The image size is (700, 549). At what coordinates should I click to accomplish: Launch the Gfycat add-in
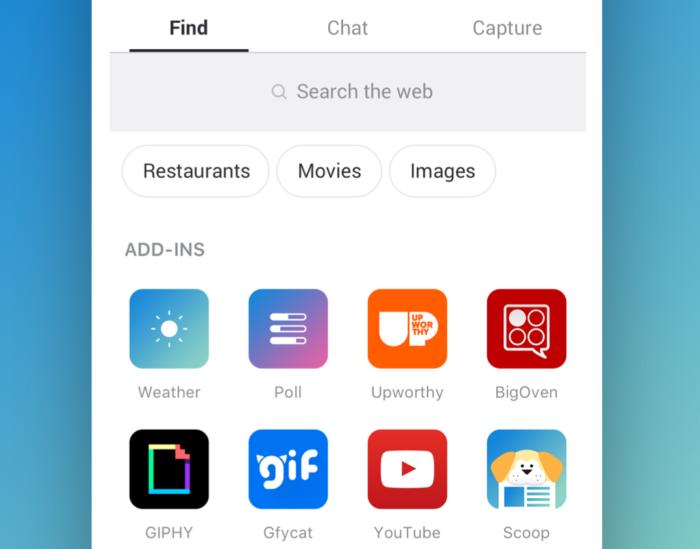pyautogui.click(x=288, y=469)
